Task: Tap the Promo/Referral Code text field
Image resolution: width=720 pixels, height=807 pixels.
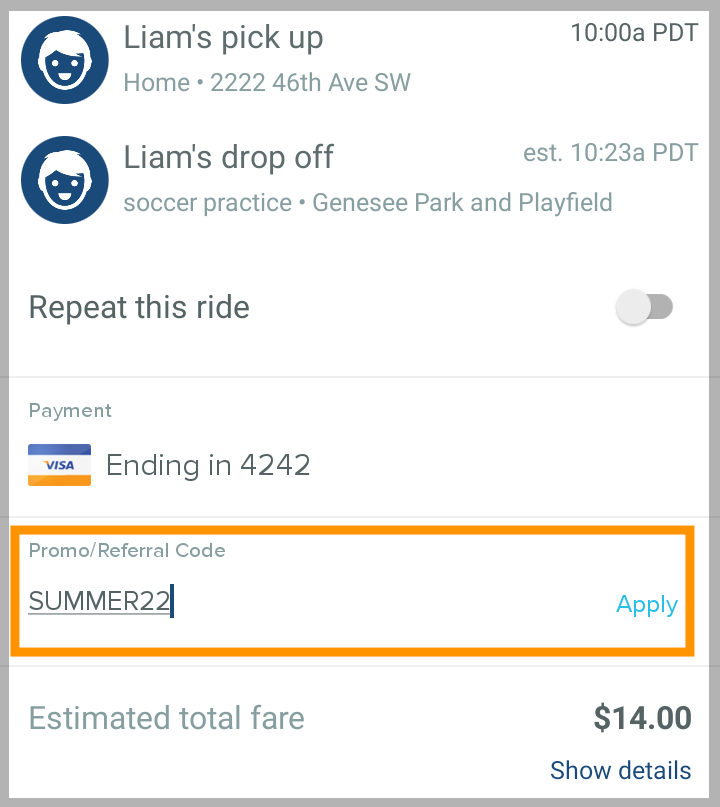Action: click(x=300, y=602)
